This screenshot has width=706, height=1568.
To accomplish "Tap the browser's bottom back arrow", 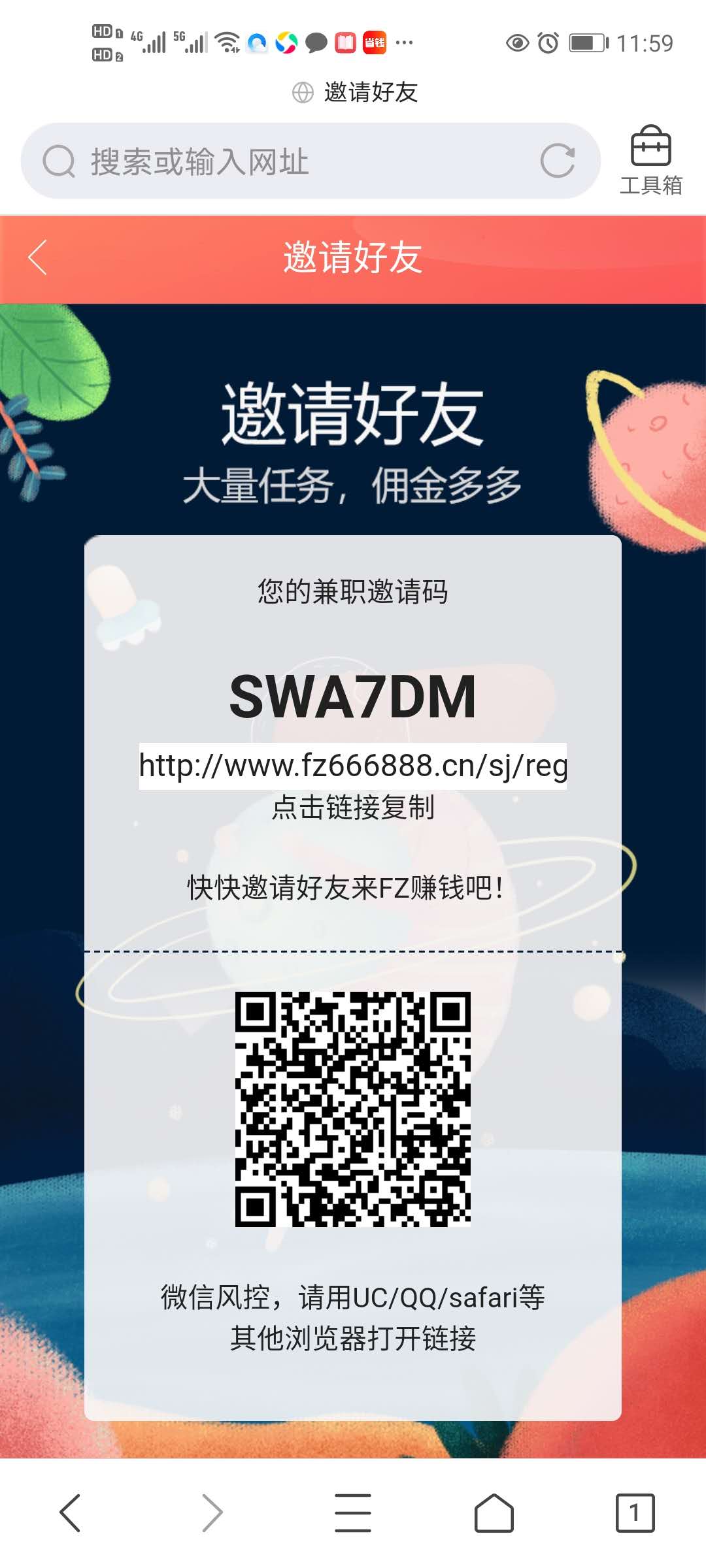I will coord(71,1512).
